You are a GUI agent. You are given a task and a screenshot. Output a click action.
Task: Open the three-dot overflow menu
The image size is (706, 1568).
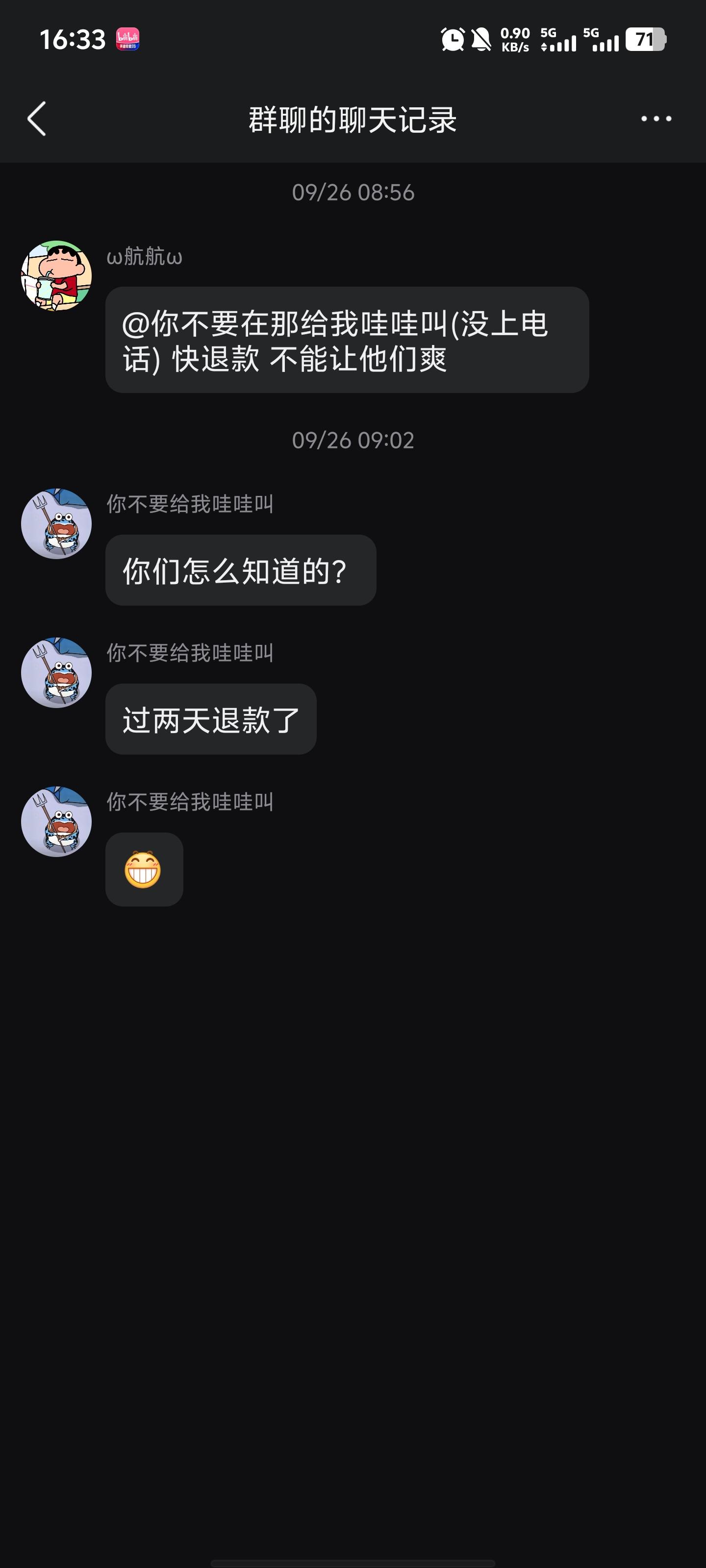pos(656,119)
